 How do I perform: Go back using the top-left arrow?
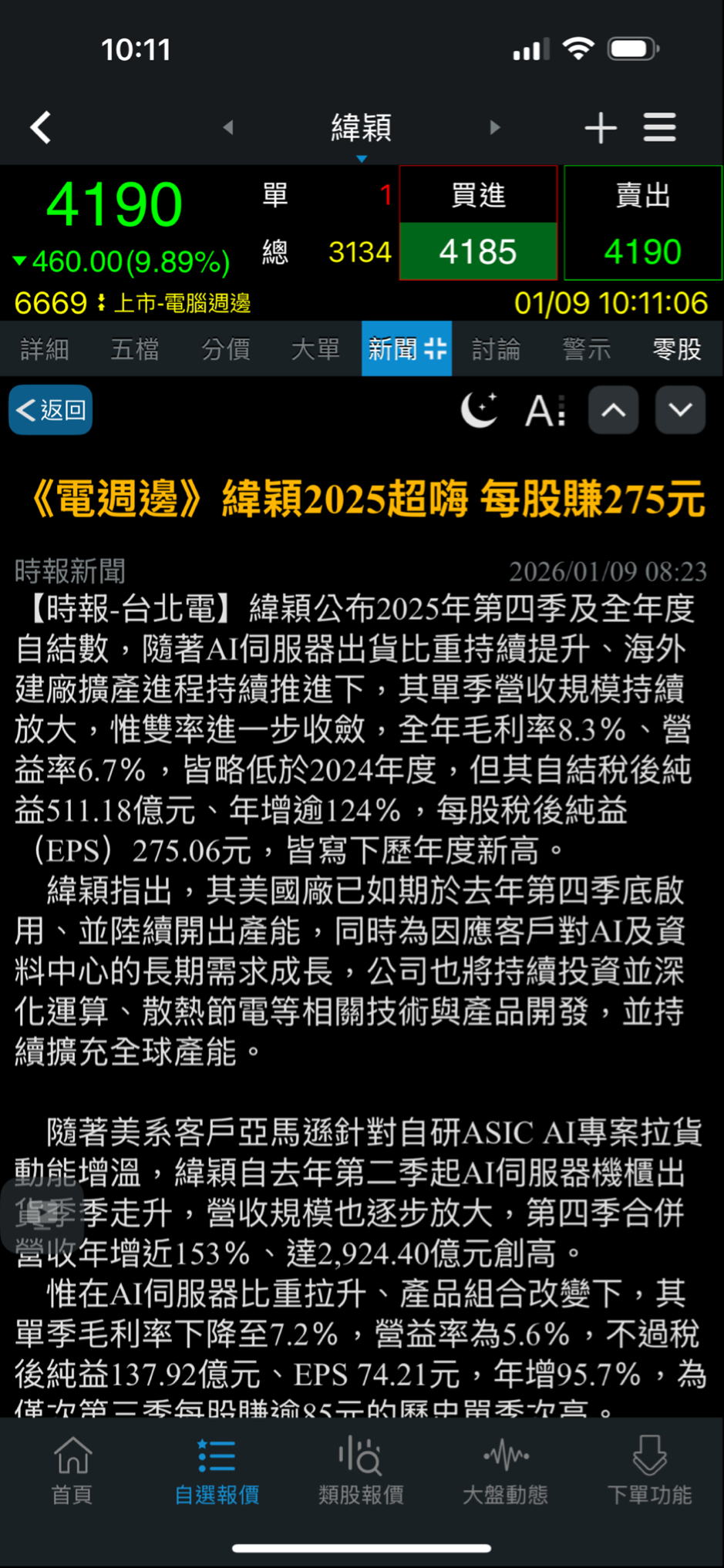point(41,127)
